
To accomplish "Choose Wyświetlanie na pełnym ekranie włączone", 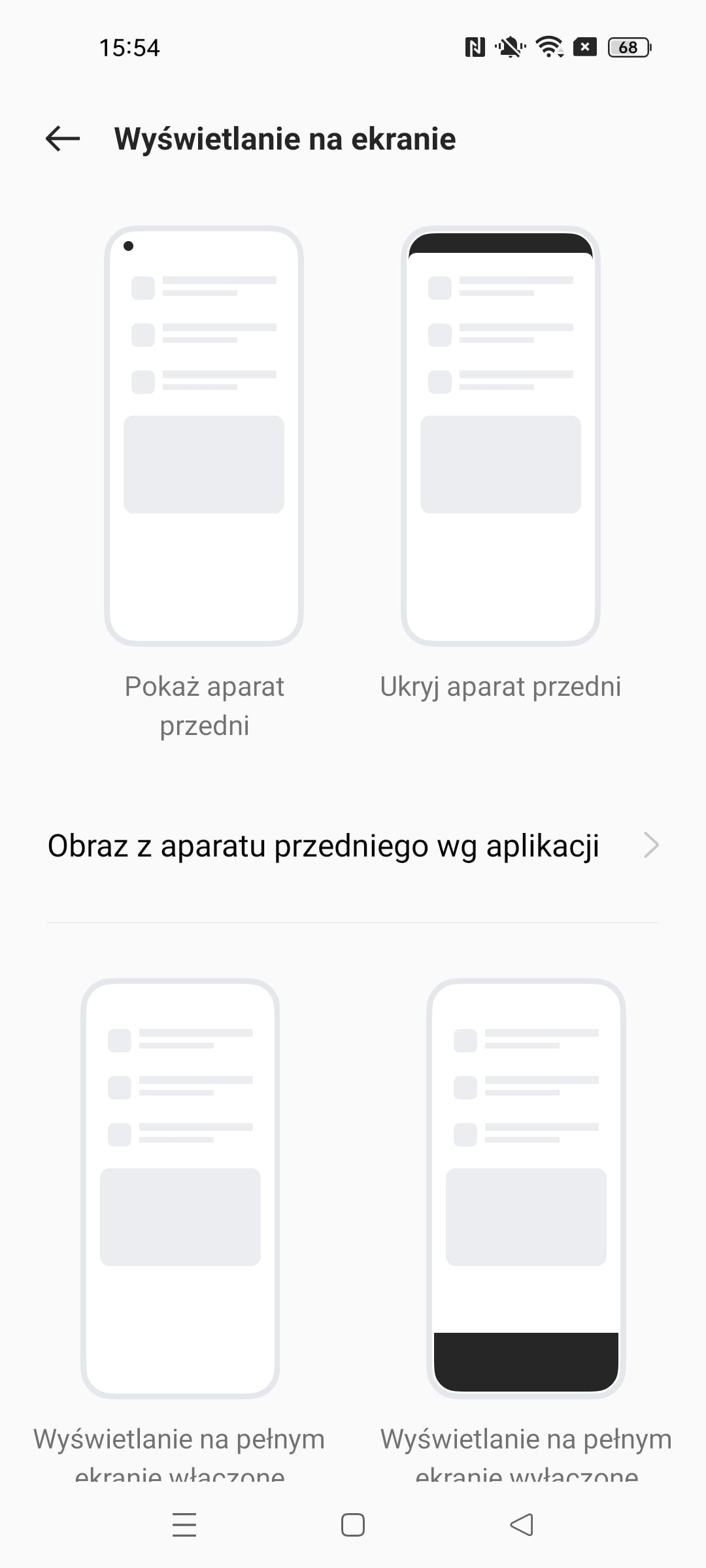I will (x=180, y=1188).
